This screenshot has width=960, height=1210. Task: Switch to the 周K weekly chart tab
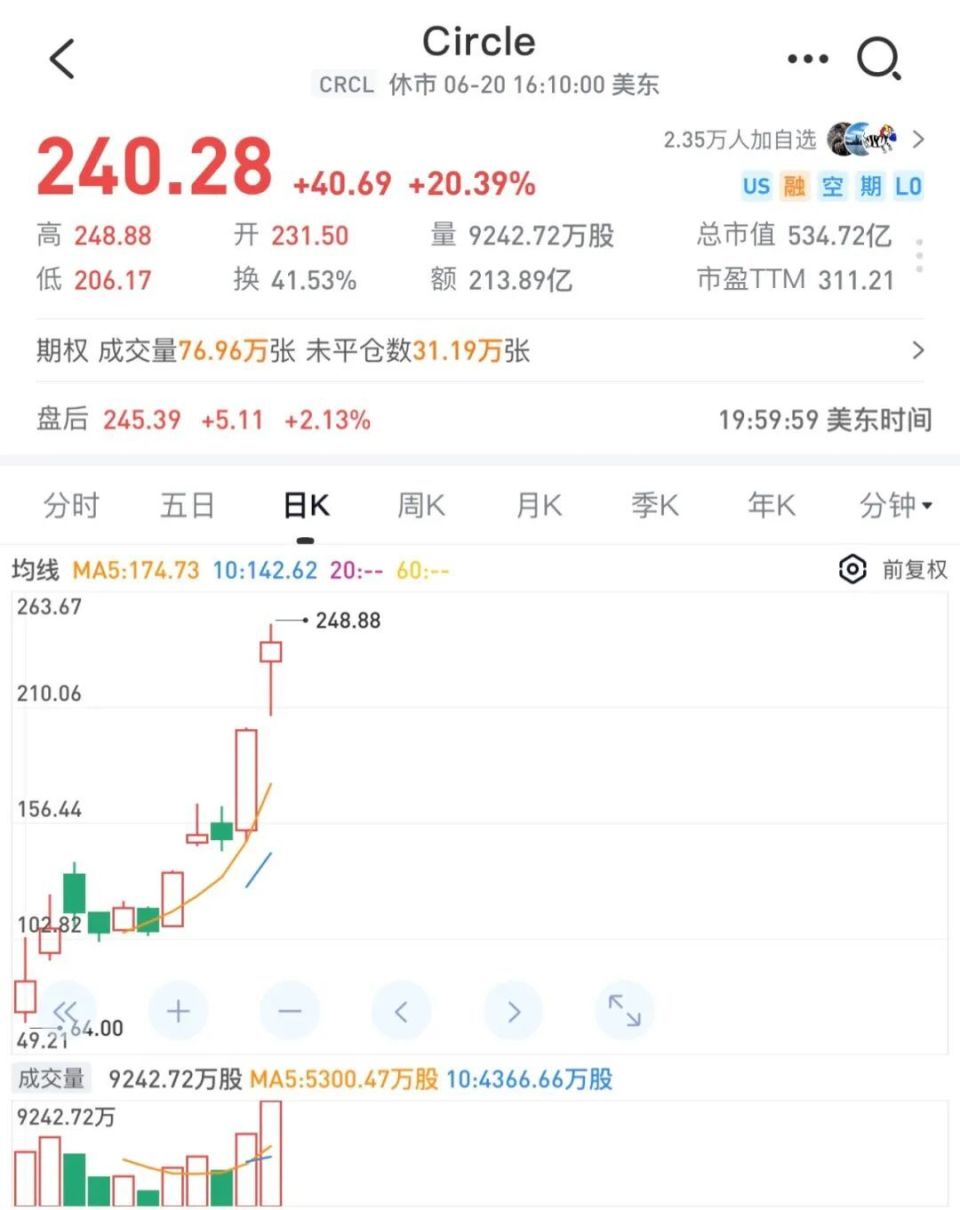point(420,506)
